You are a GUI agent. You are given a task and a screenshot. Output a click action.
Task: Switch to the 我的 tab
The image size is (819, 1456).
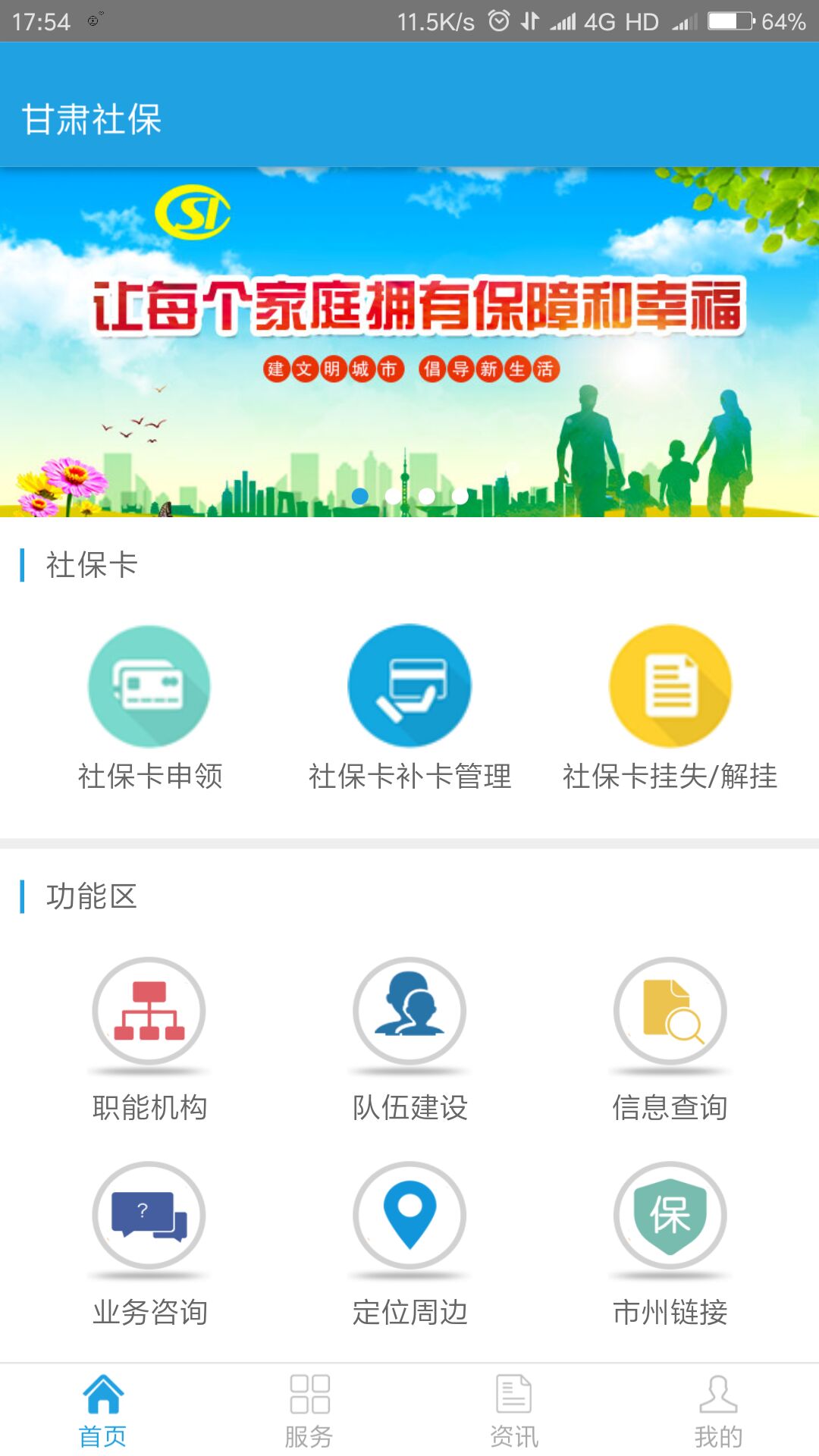pos(717,1410)
